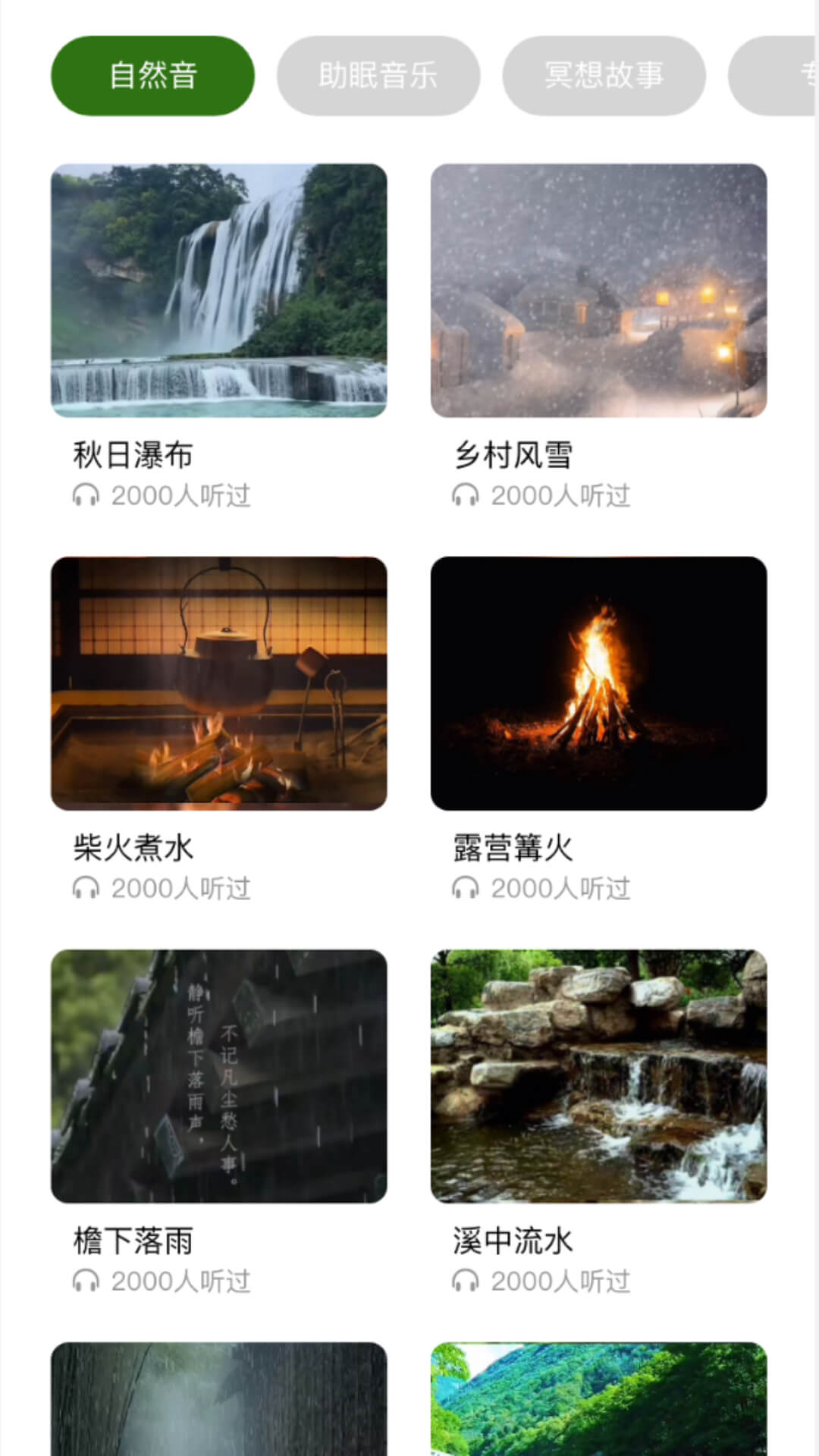The height and width of the screenshot is (1456, 819).
Task: Switch to the 冥想故事 tab
Action: (604, 76)
